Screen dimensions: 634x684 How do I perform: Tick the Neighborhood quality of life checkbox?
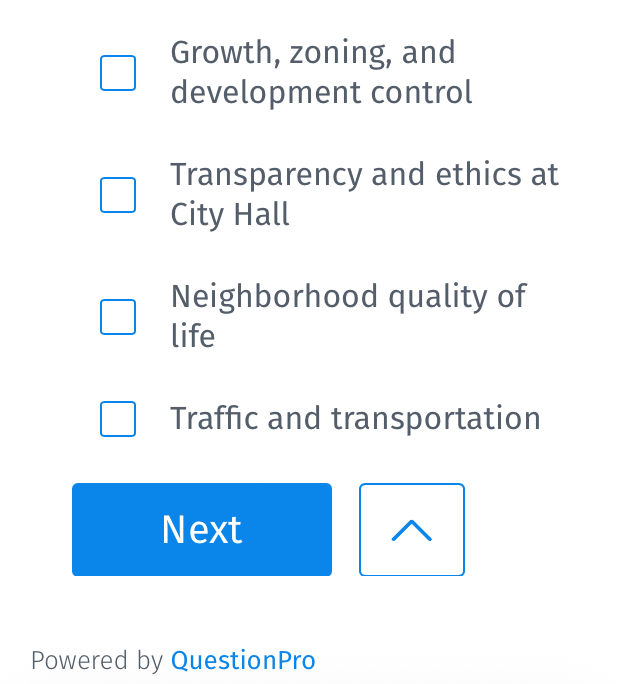(118, 317)
